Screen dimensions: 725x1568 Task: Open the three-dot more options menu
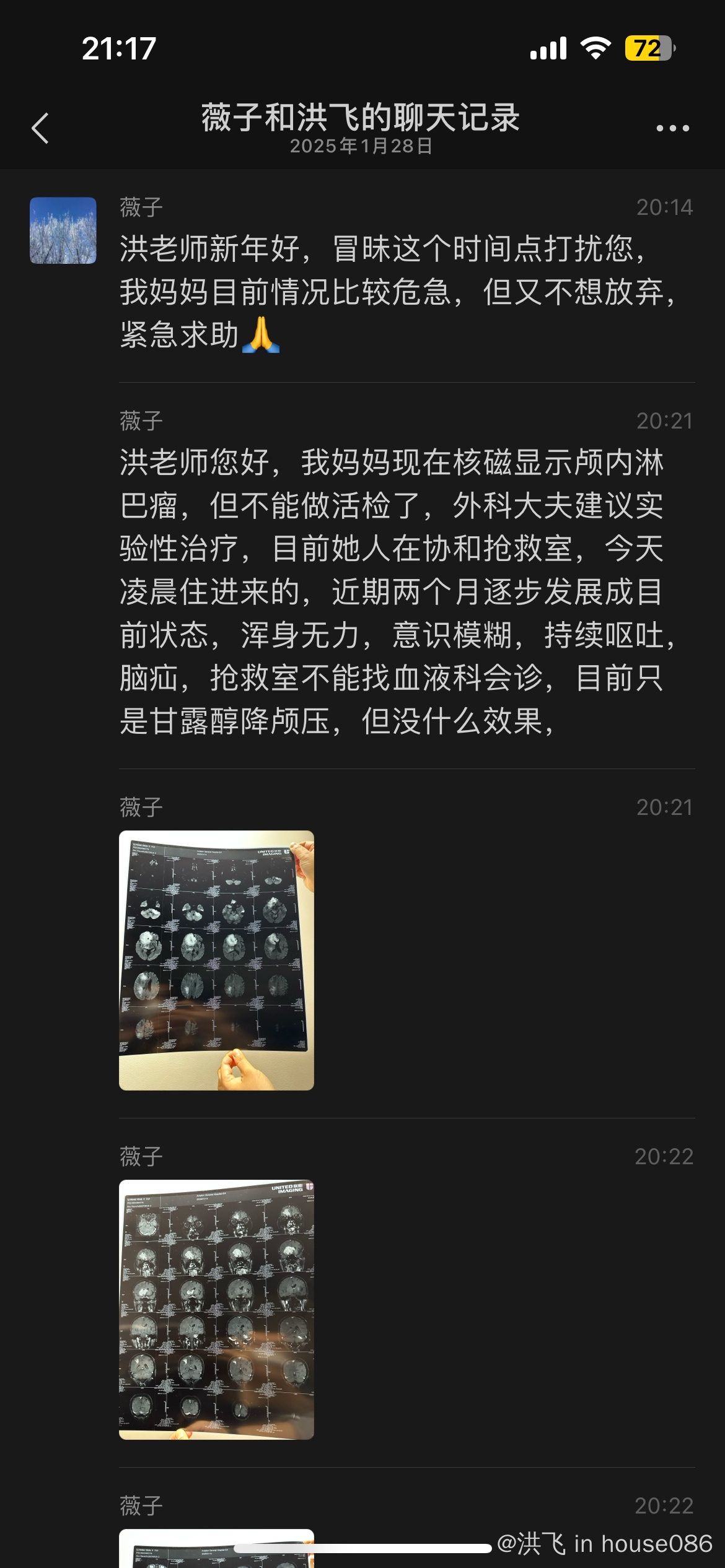tap(672, 128)
